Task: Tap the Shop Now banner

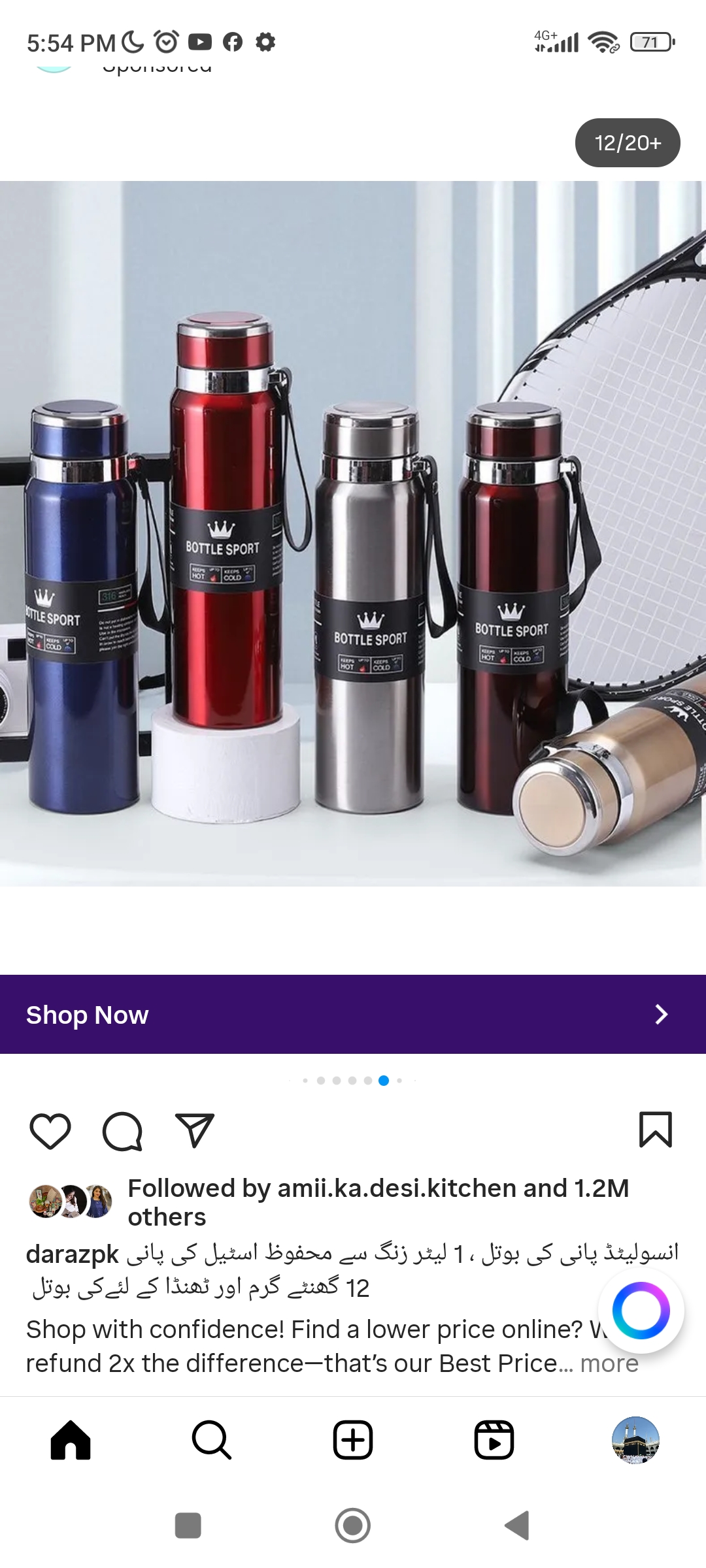Action: point(353,1014)
